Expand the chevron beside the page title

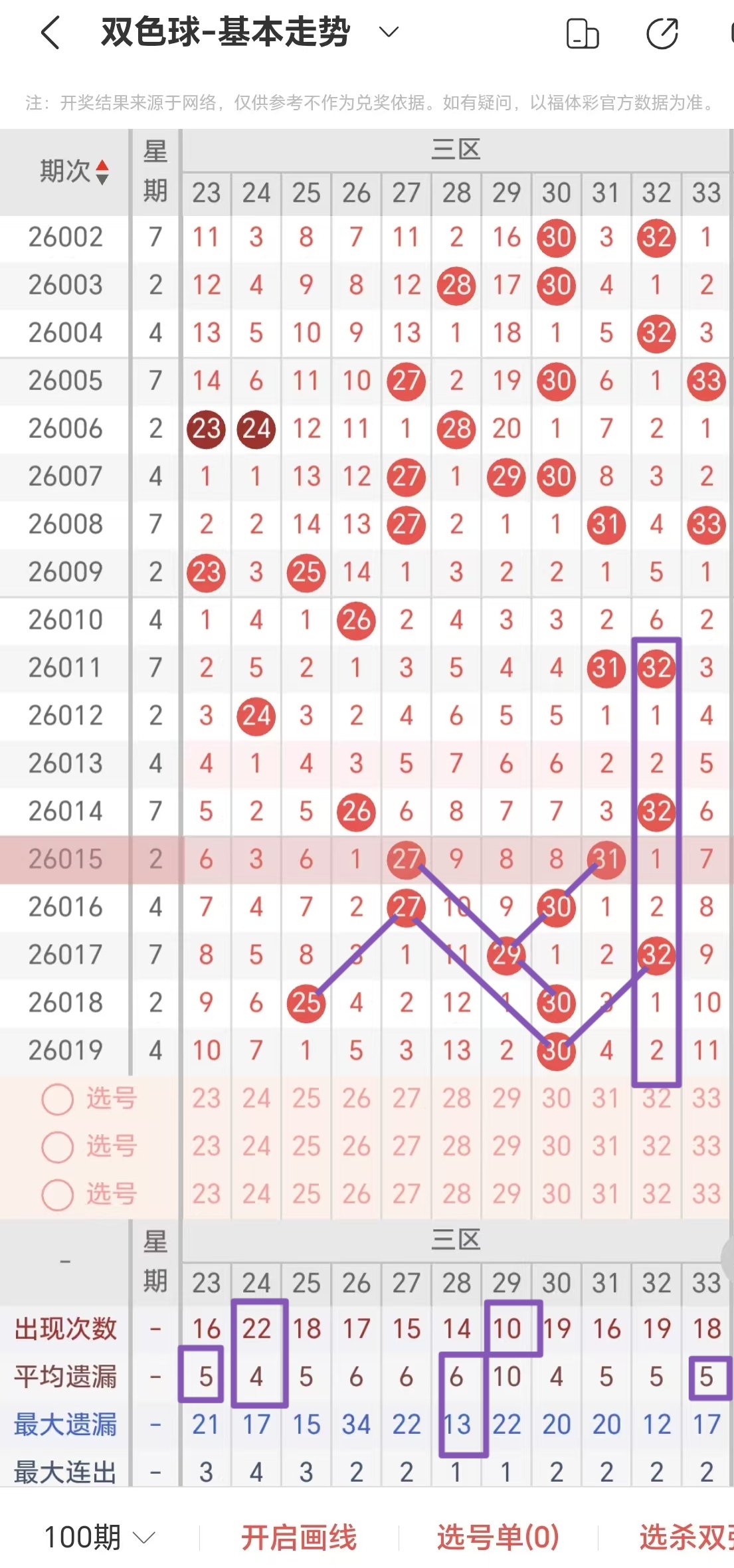coord(389,31)
